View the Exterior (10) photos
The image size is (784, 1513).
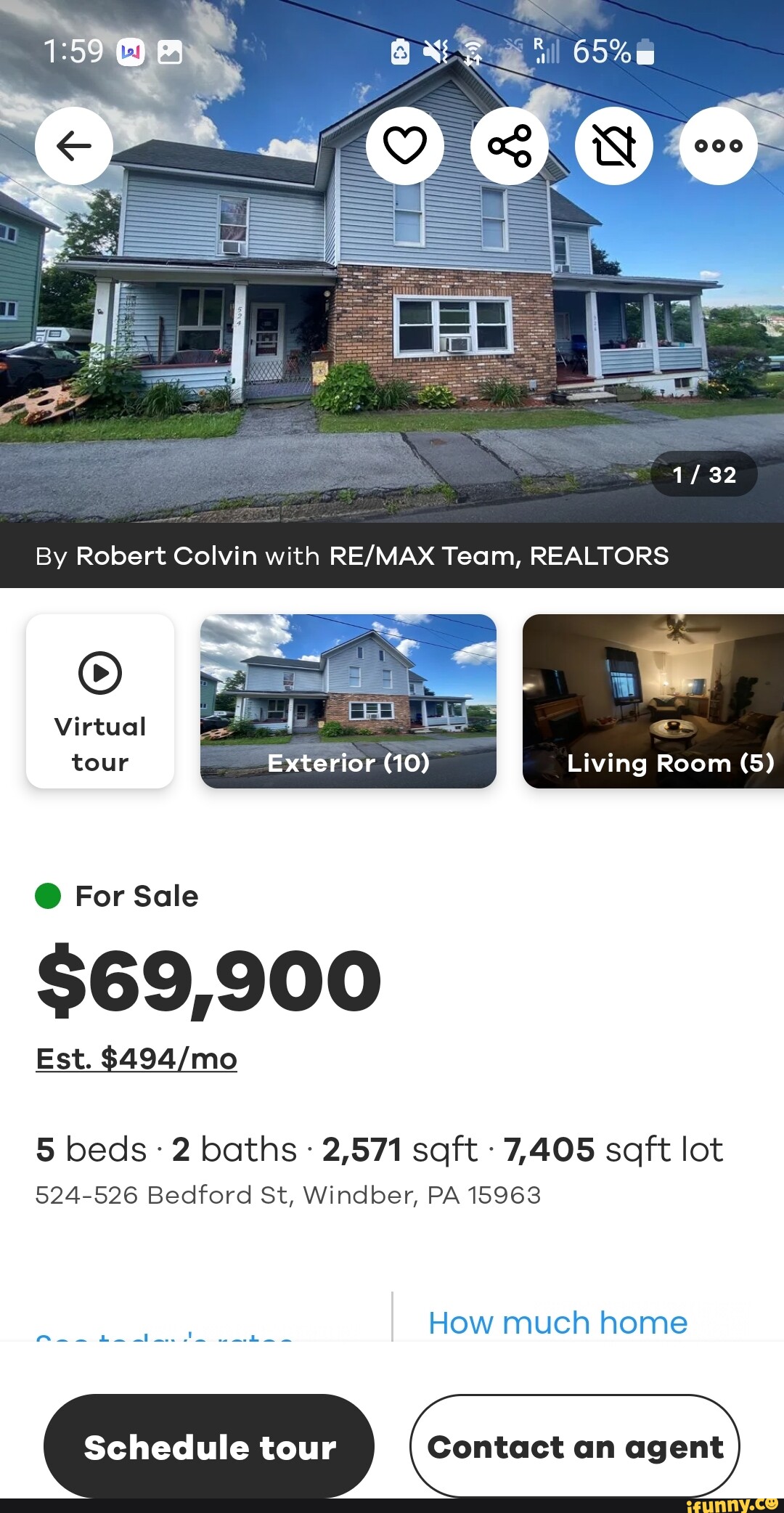click(x=348, y=701)
